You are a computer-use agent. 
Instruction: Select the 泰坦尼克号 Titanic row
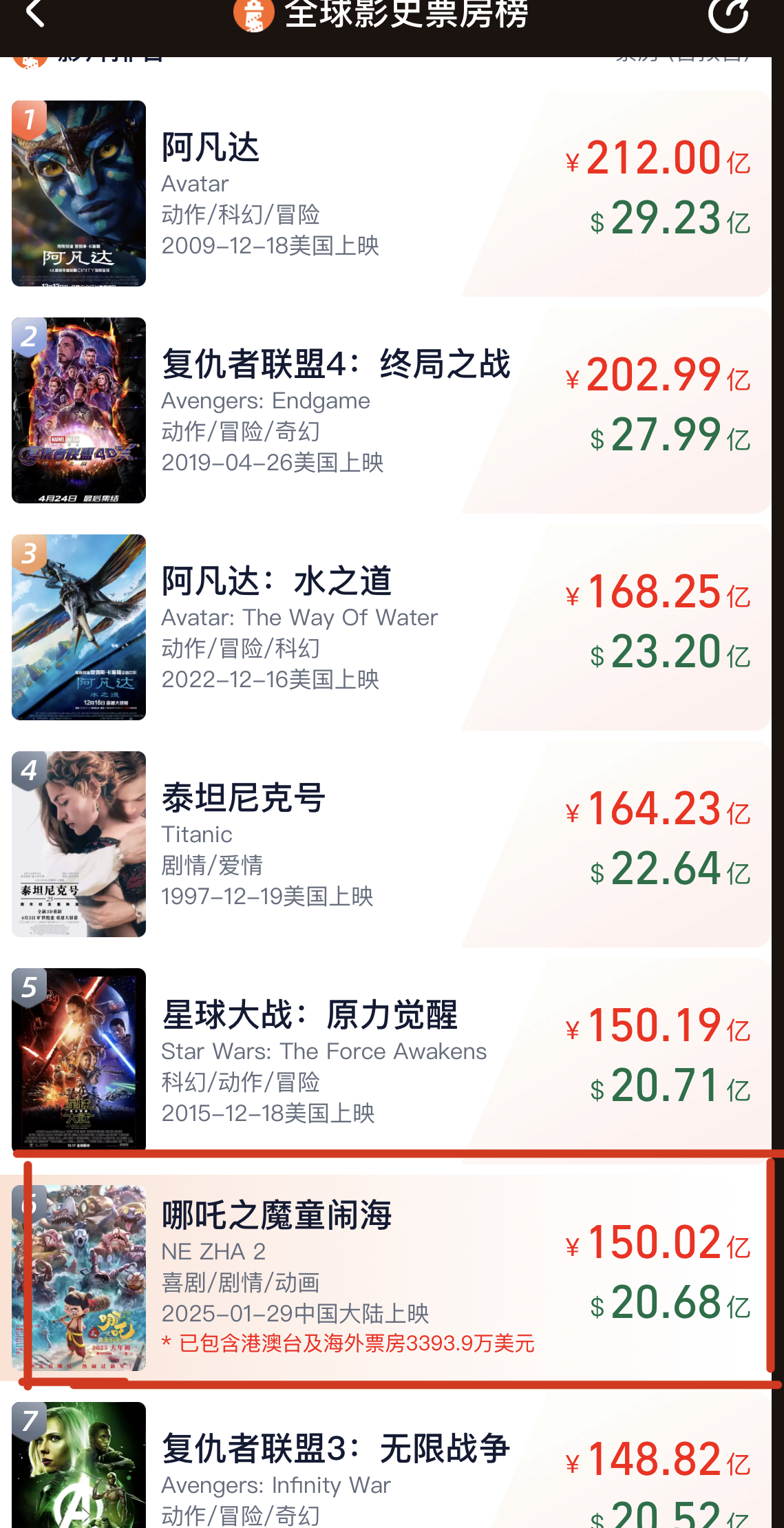click(385, 844)
